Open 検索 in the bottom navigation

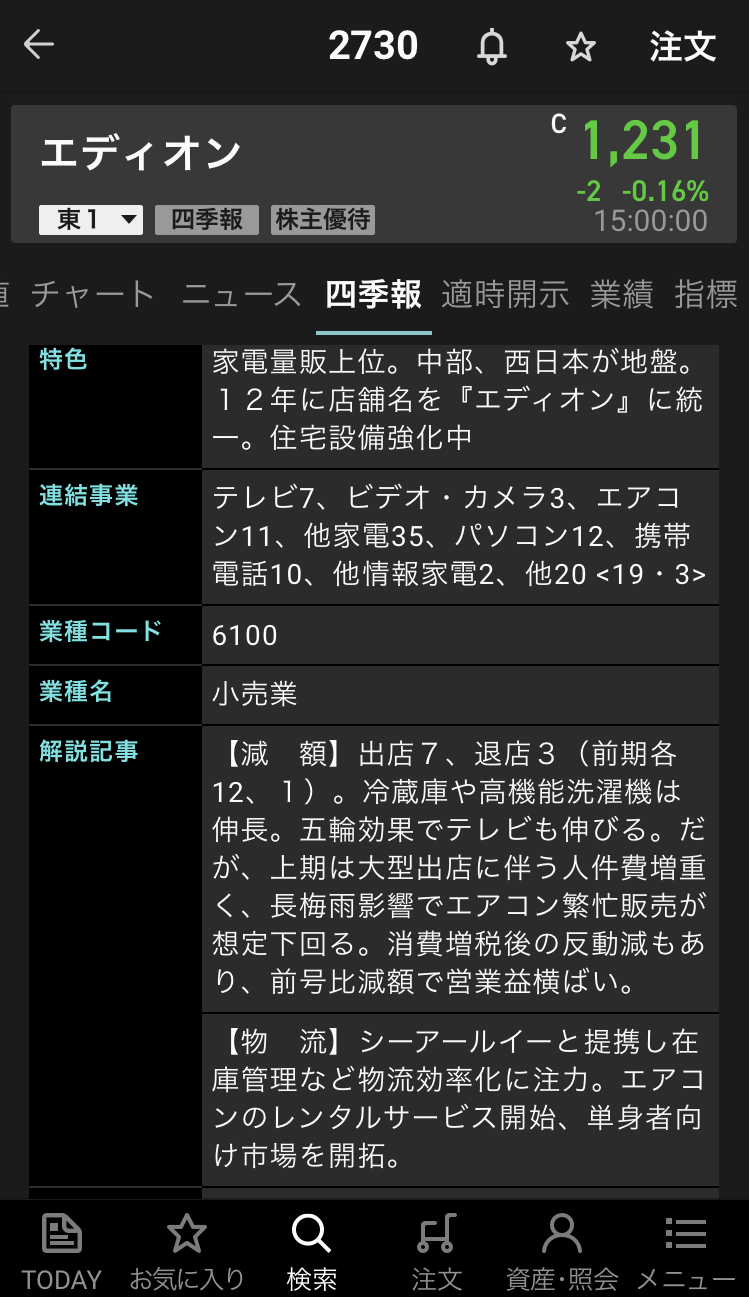coord(311,1250)
